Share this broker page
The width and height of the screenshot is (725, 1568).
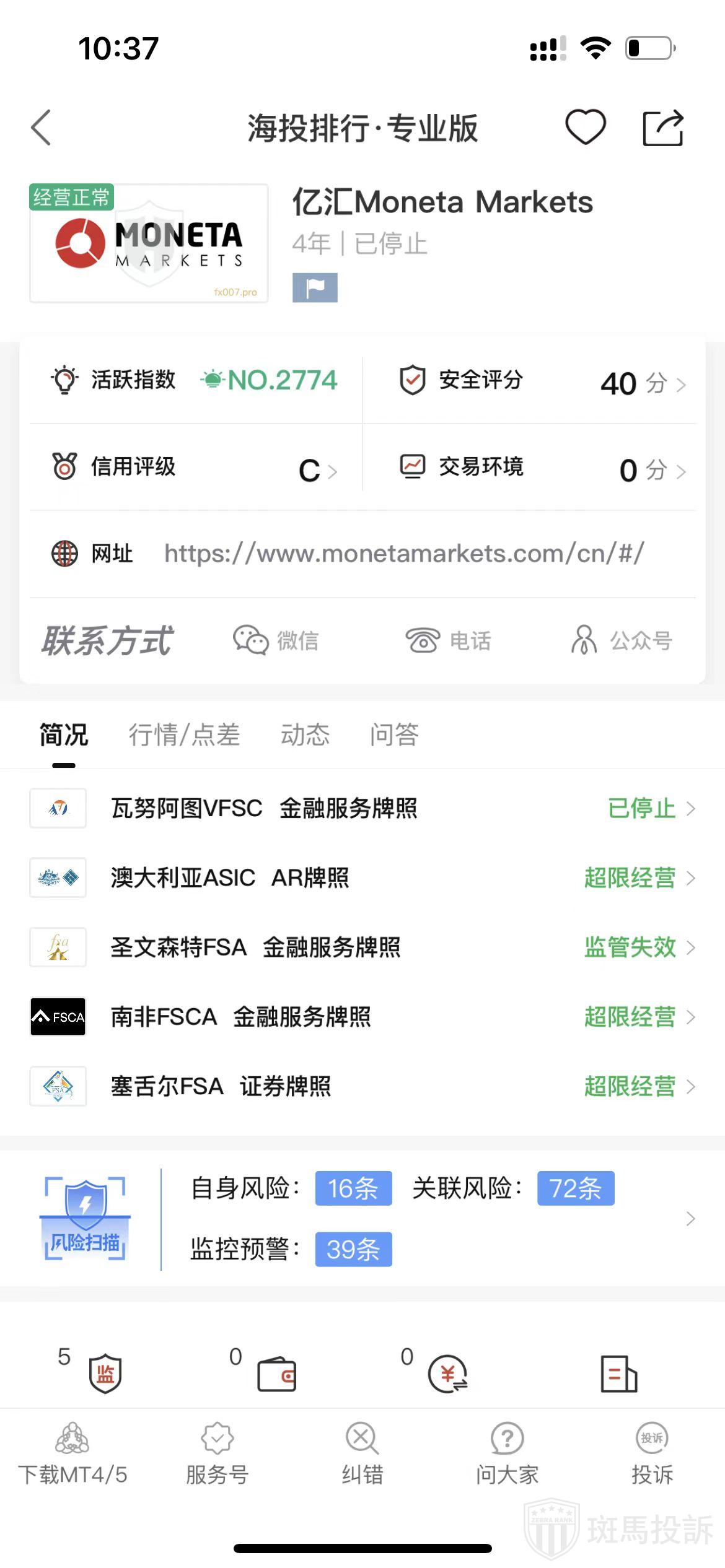click(662, 128)
